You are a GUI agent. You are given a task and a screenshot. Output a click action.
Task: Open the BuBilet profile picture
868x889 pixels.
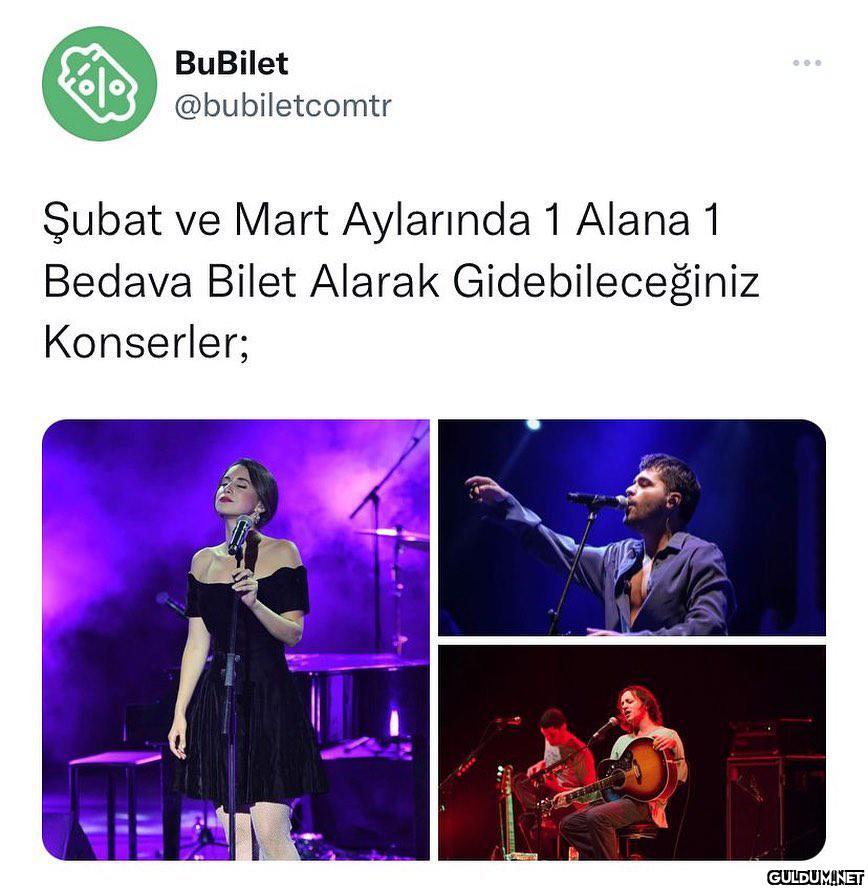coord(99,84)
